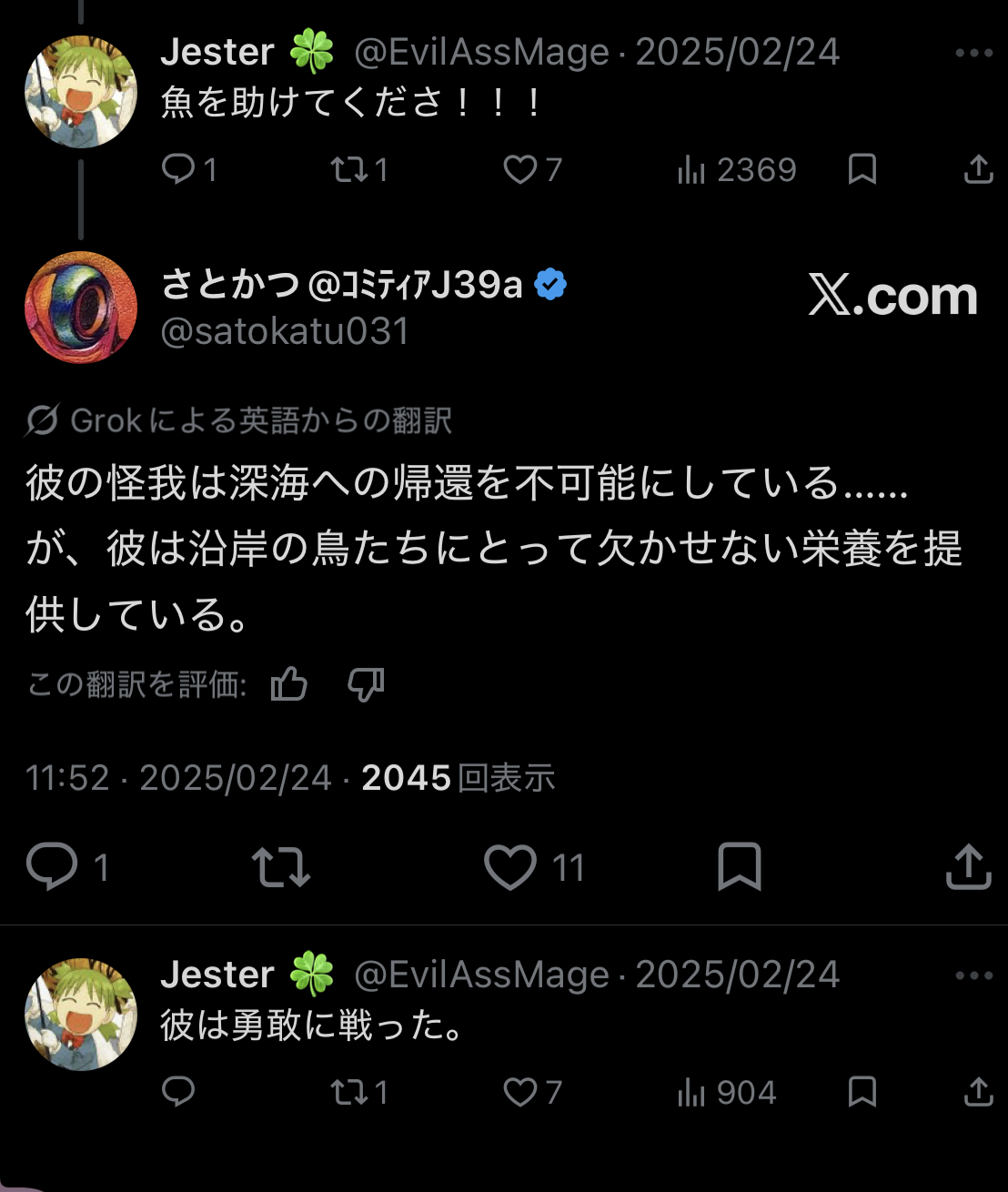Rate the Grok translation thumbs down
Image resolution: width=1008 pixels, height=1192 pixels.
(x=366, y=683)
